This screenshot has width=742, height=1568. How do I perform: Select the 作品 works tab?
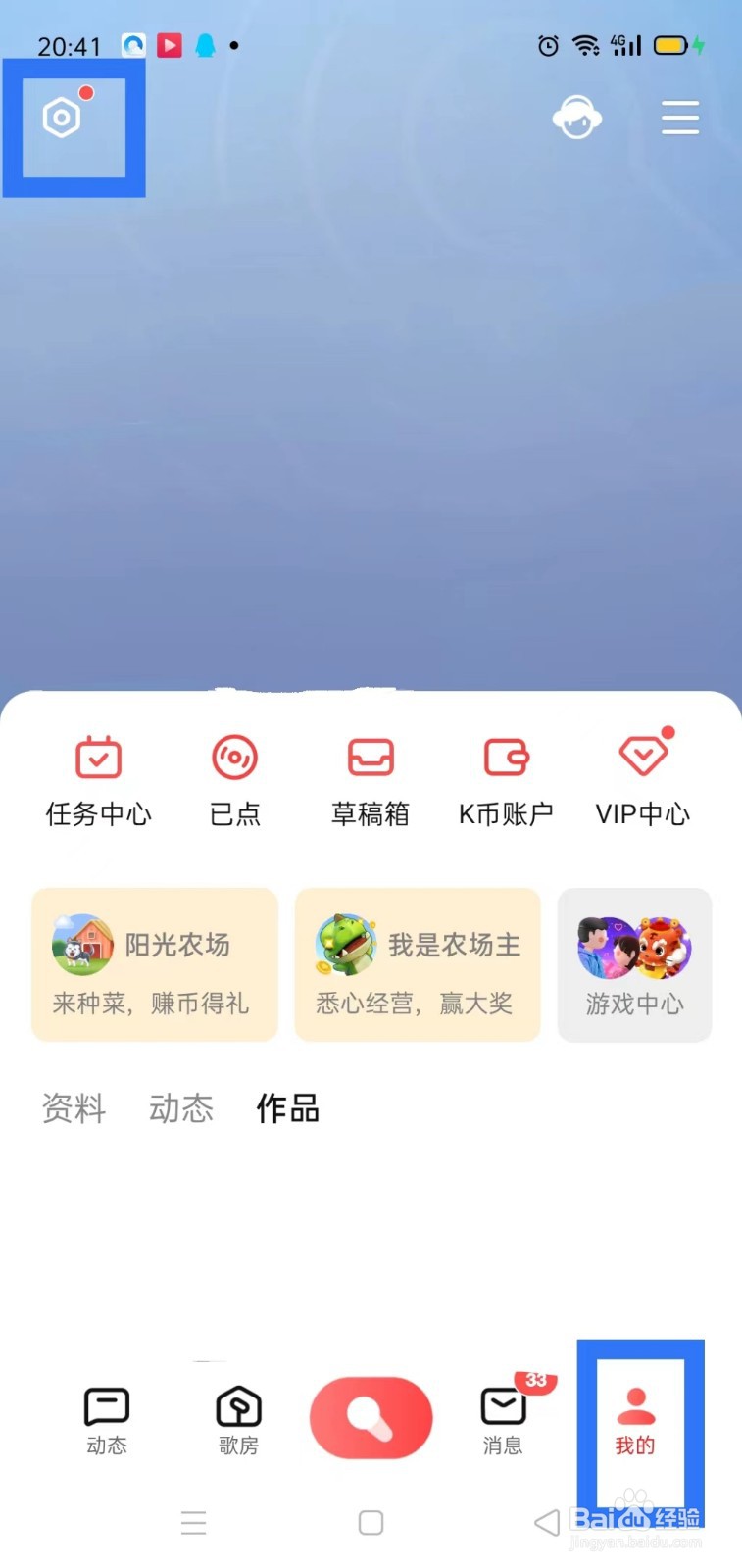[286, 1108]
